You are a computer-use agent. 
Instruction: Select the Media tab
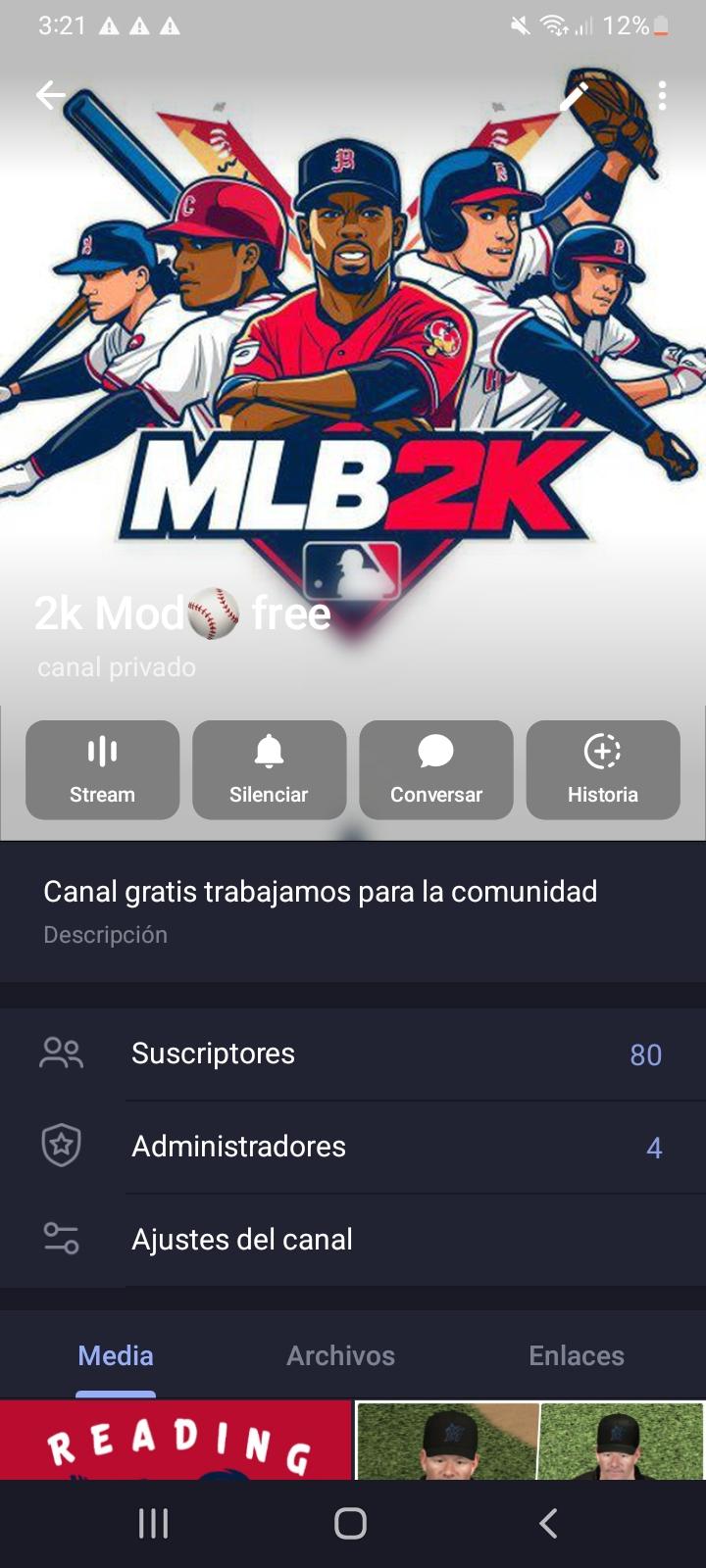click(116, 1355)
